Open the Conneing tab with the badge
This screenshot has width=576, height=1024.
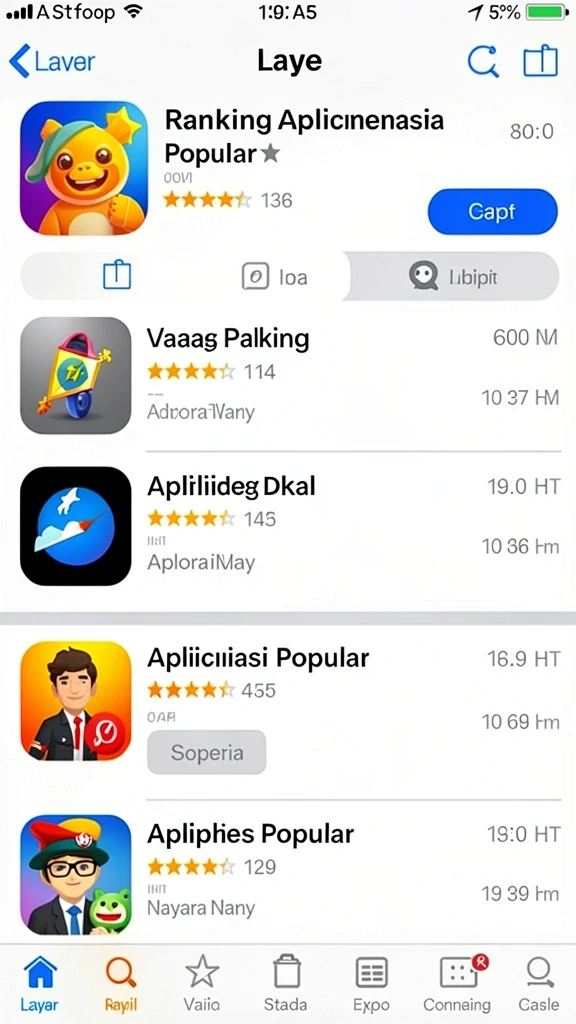457,983
